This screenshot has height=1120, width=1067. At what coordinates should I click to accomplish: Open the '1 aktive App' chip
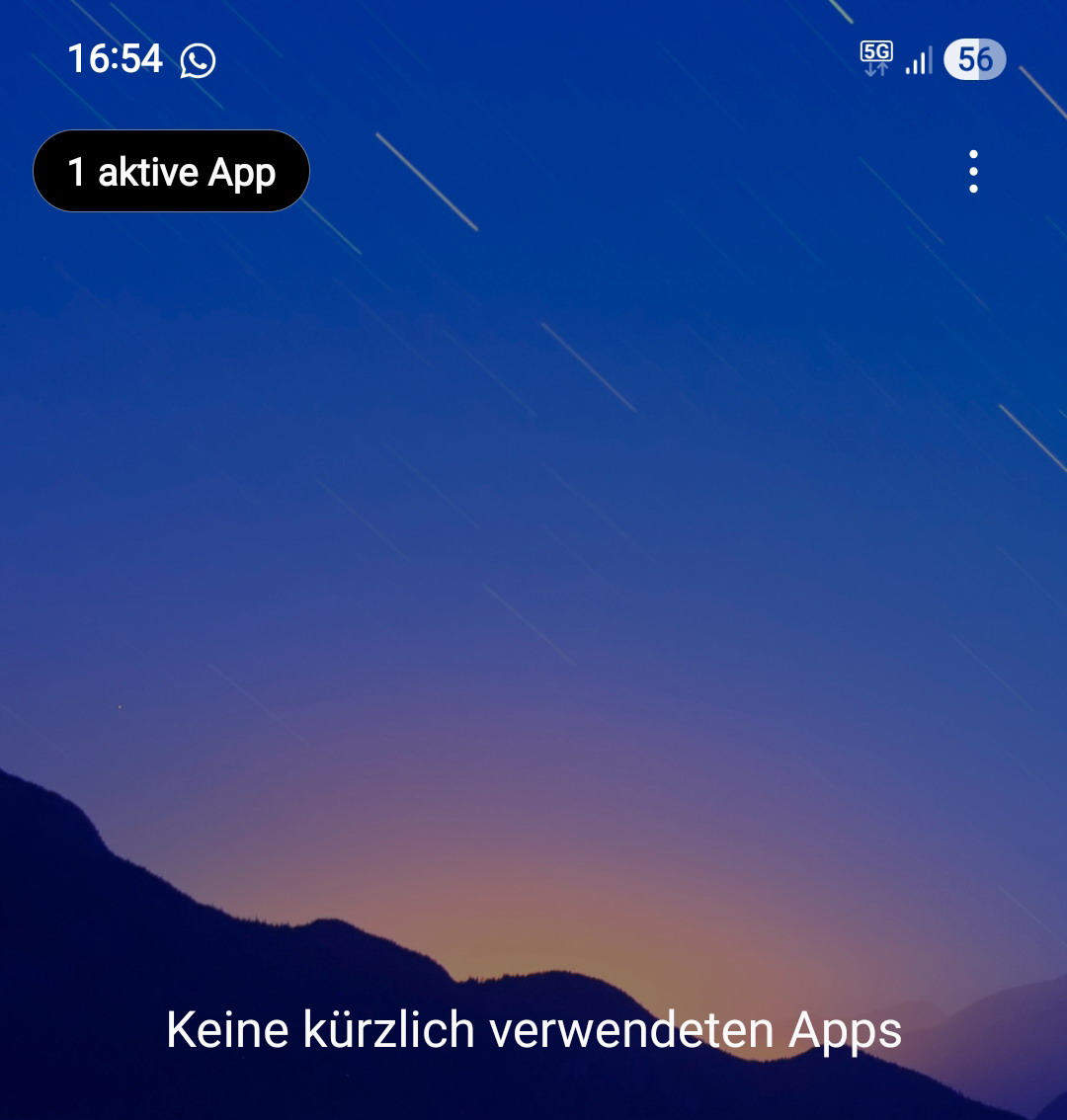171,172
